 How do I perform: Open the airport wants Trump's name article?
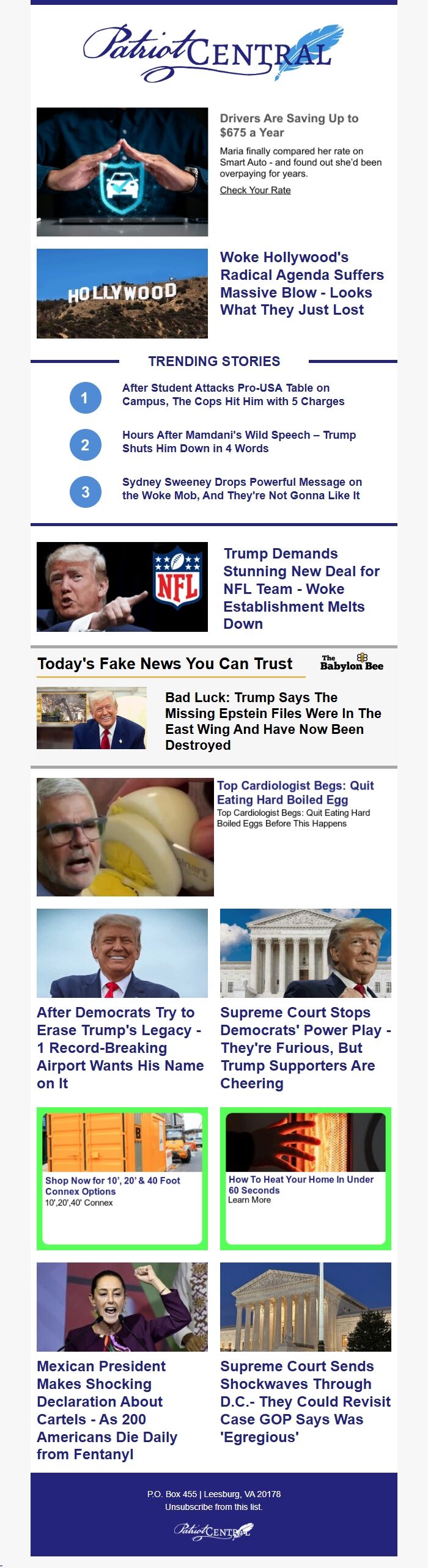[x=120, y=1047]
